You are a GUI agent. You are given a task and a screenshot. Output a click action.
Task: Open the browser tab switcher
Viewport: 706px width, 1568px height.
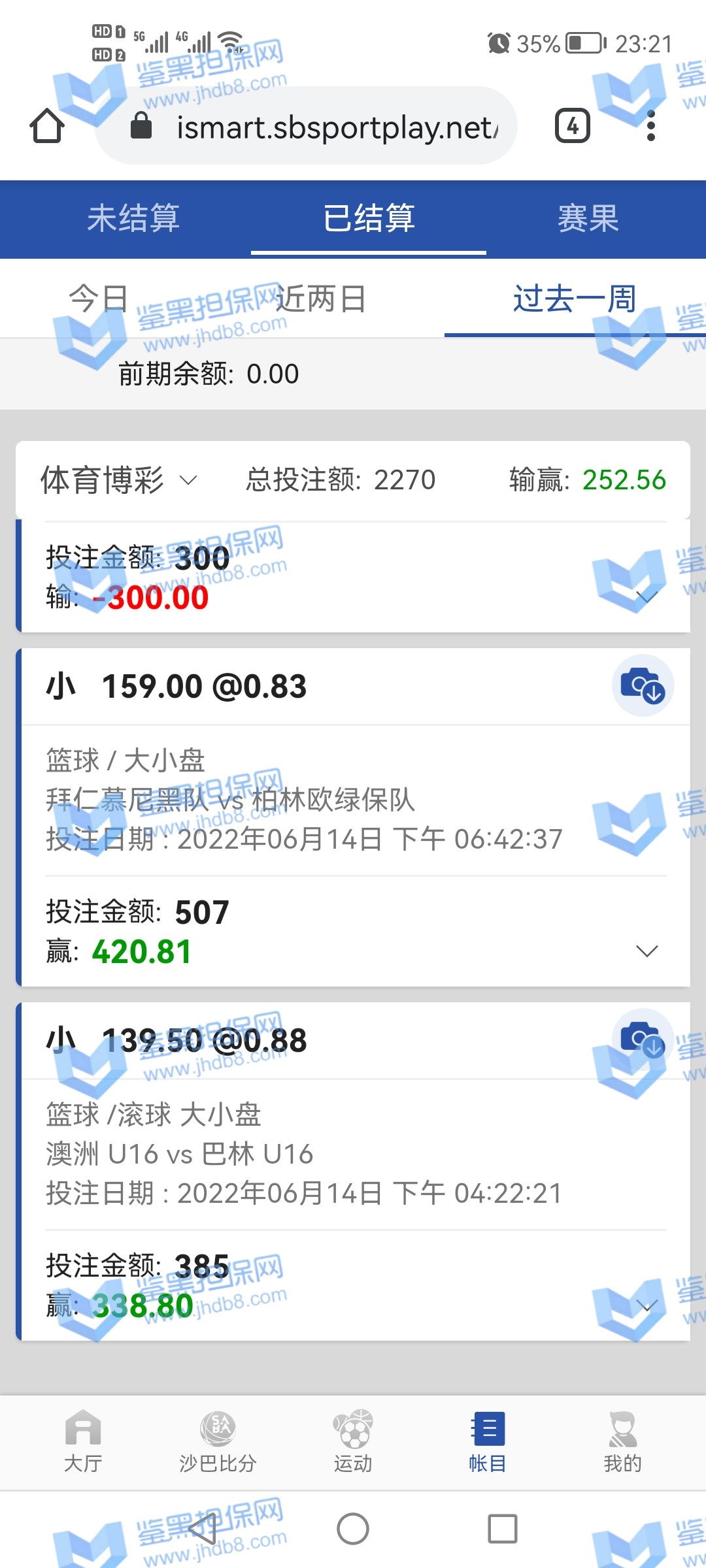tap(572, 126)
